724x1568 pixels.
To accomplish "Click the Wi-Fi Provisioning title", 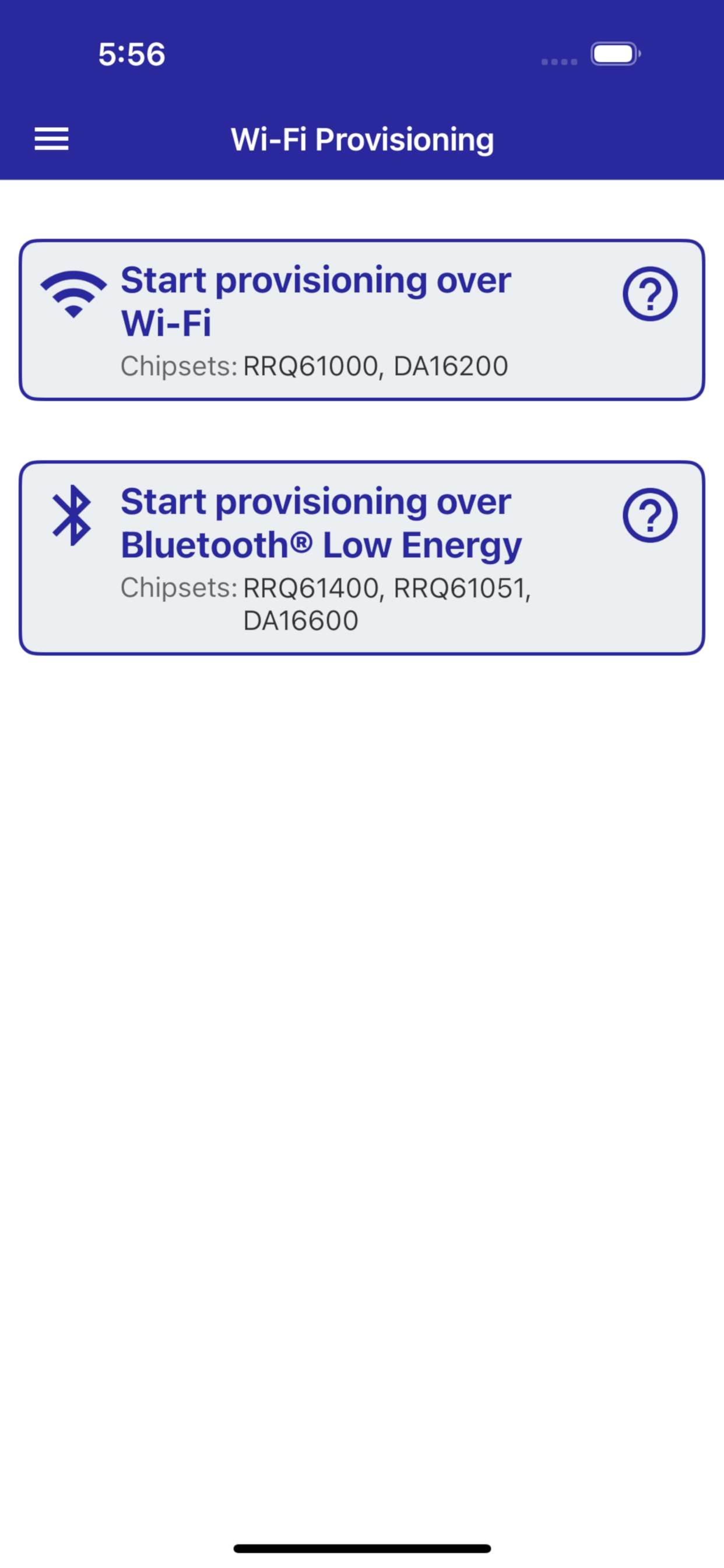I will point(362,139).
